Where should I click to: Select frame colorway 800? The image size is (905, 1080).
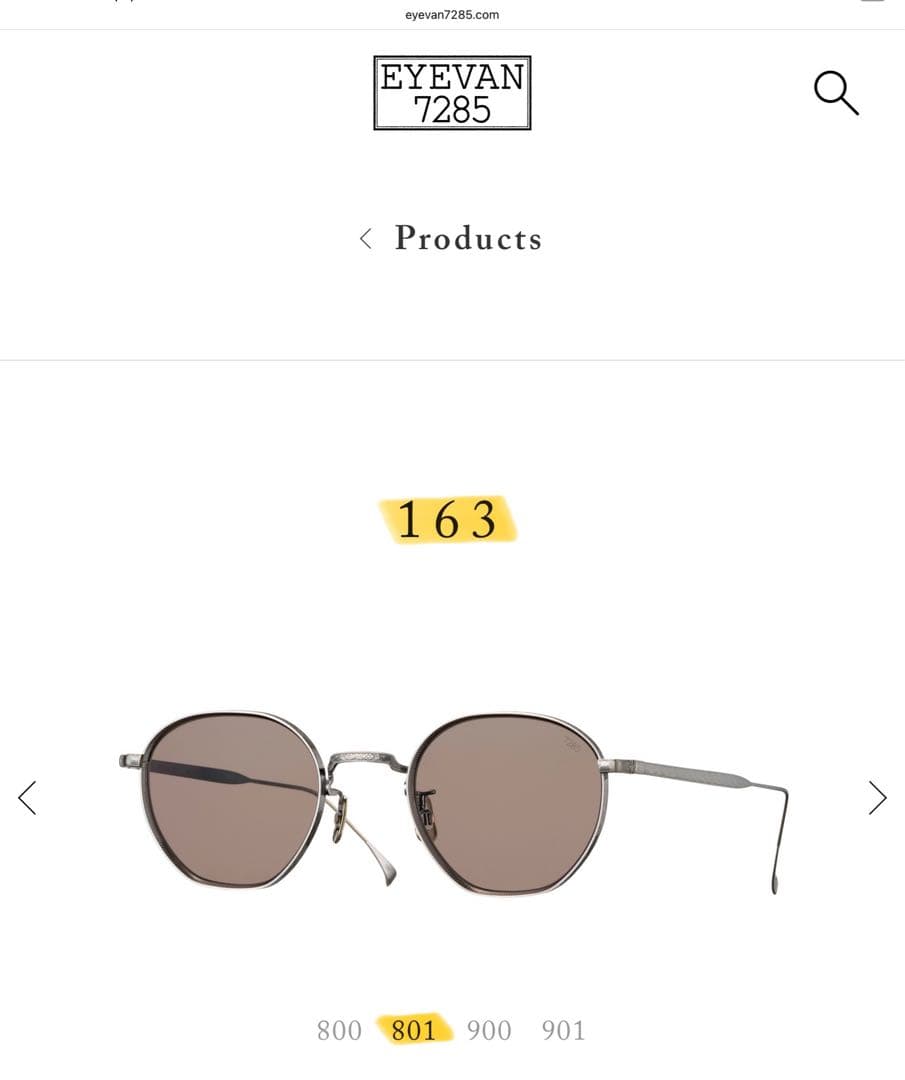[339, 1030]
